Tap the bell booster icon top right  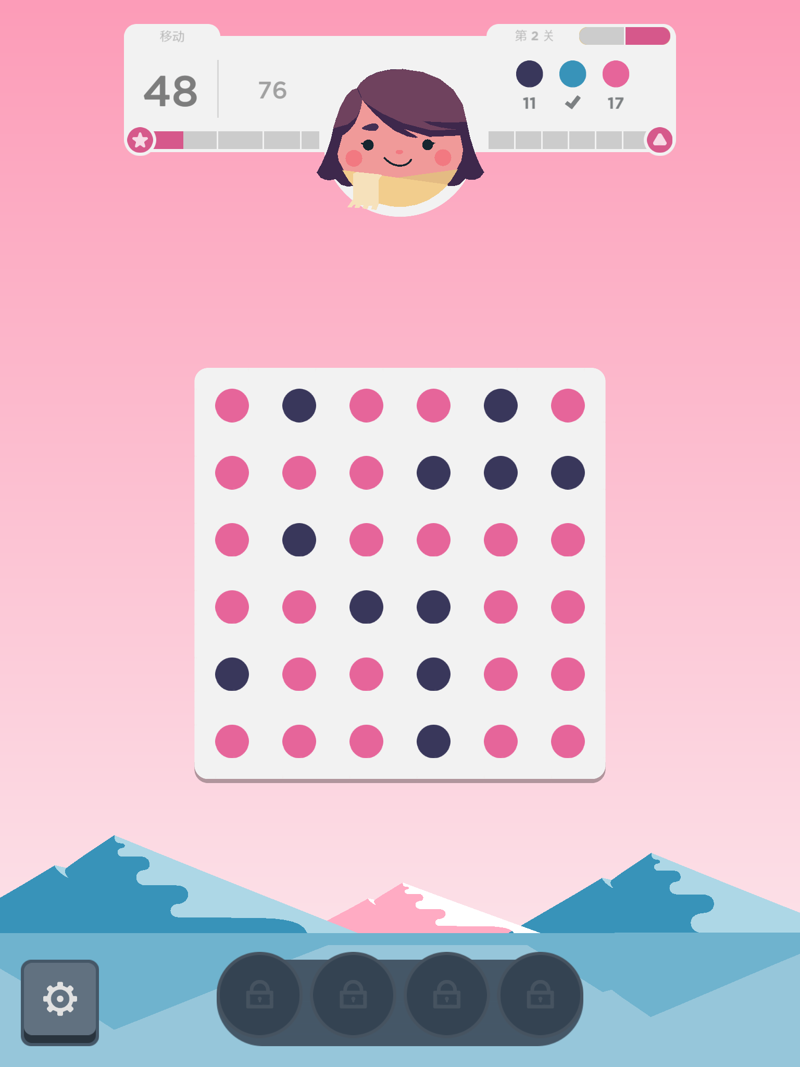coord(660,138)
